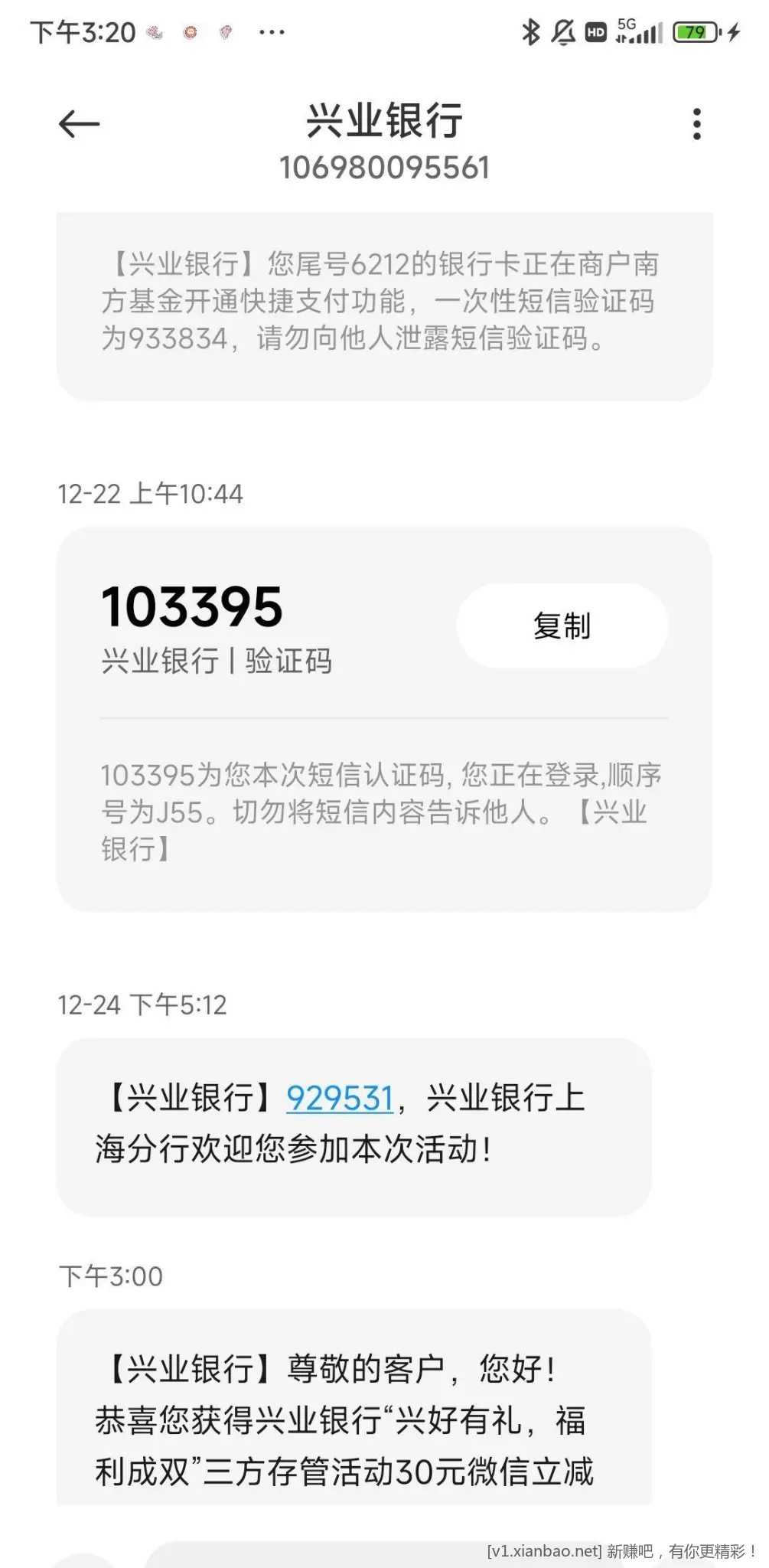Tap 复制 to copy verification code 103395
This screenshot has width=769, height=1568.
562,626
